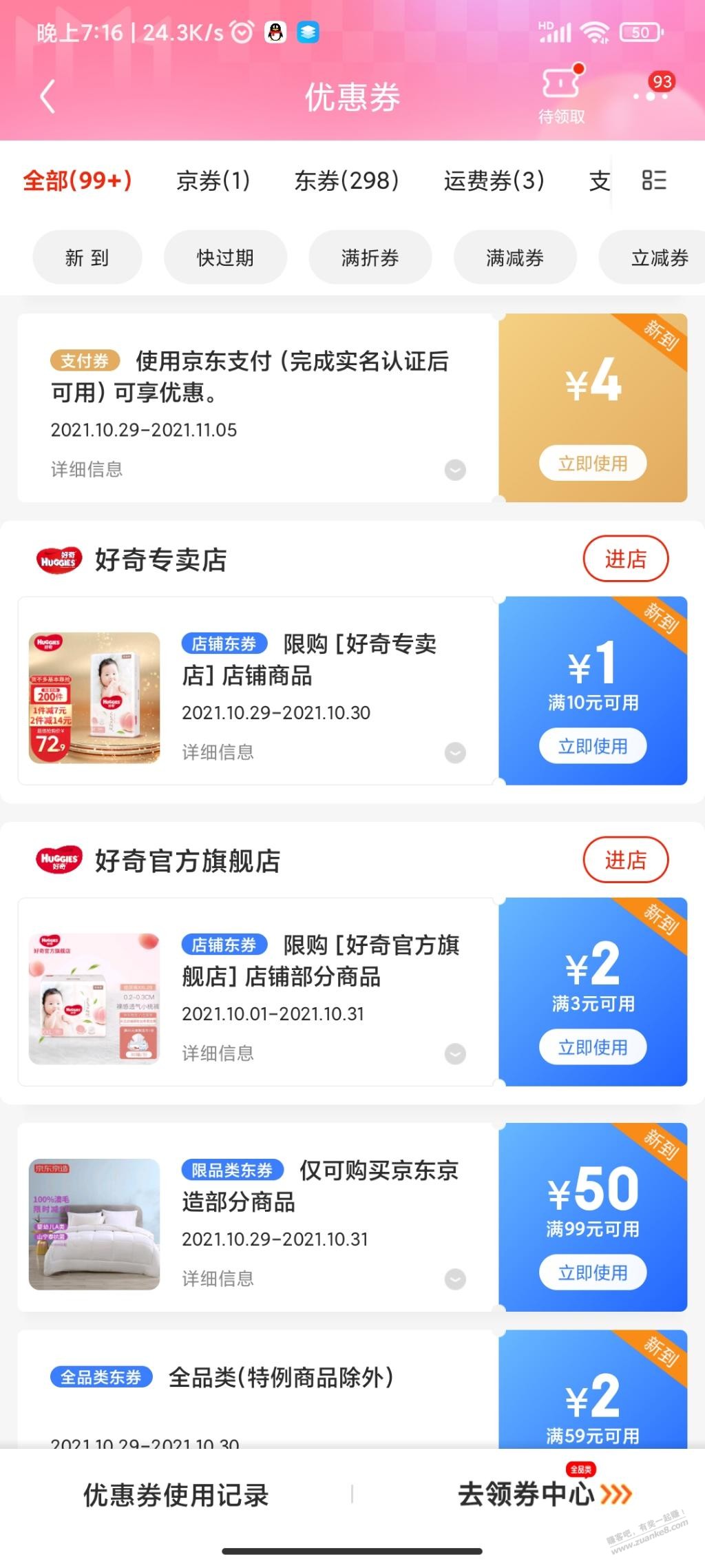705x1568 pixels.
Task: Open the more options dots menu
Action: 651,96
